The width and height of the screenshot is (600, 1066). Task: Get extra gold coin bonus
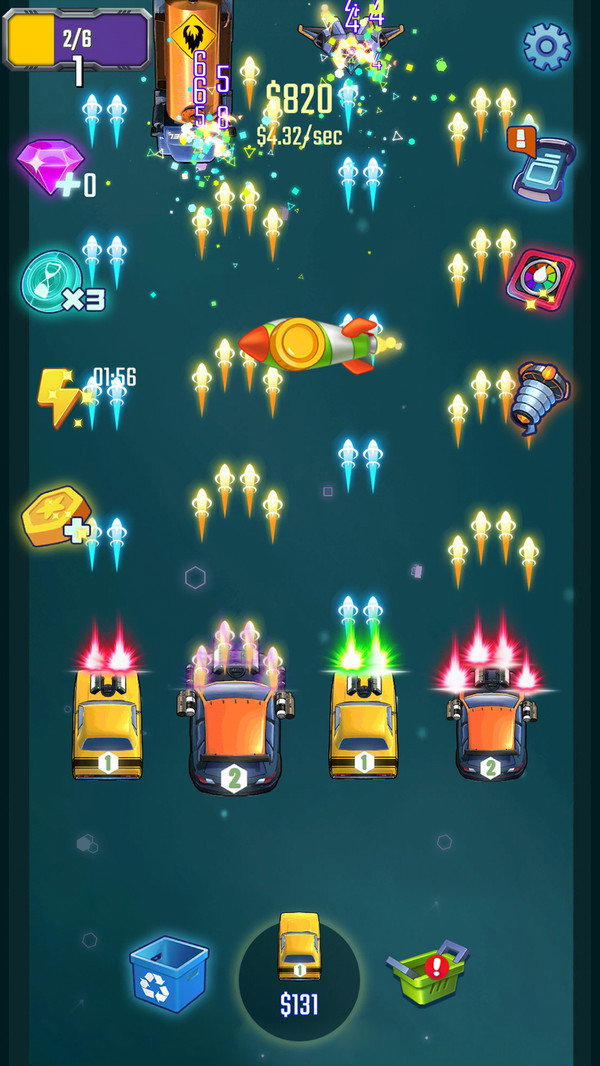coord(57,516)
